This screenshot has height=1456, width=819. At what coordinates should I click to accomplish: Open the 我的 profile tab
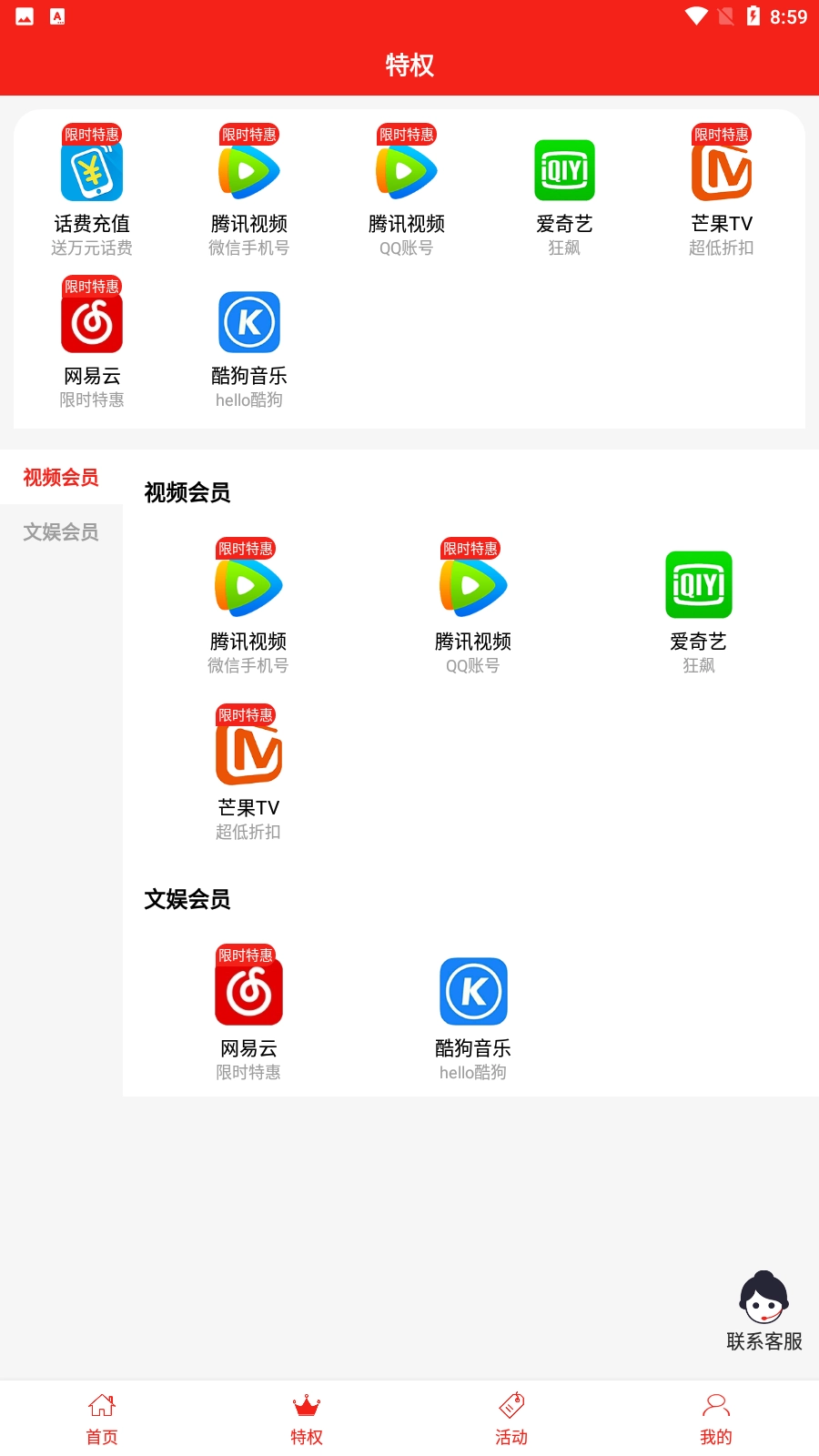[716, 1419]
